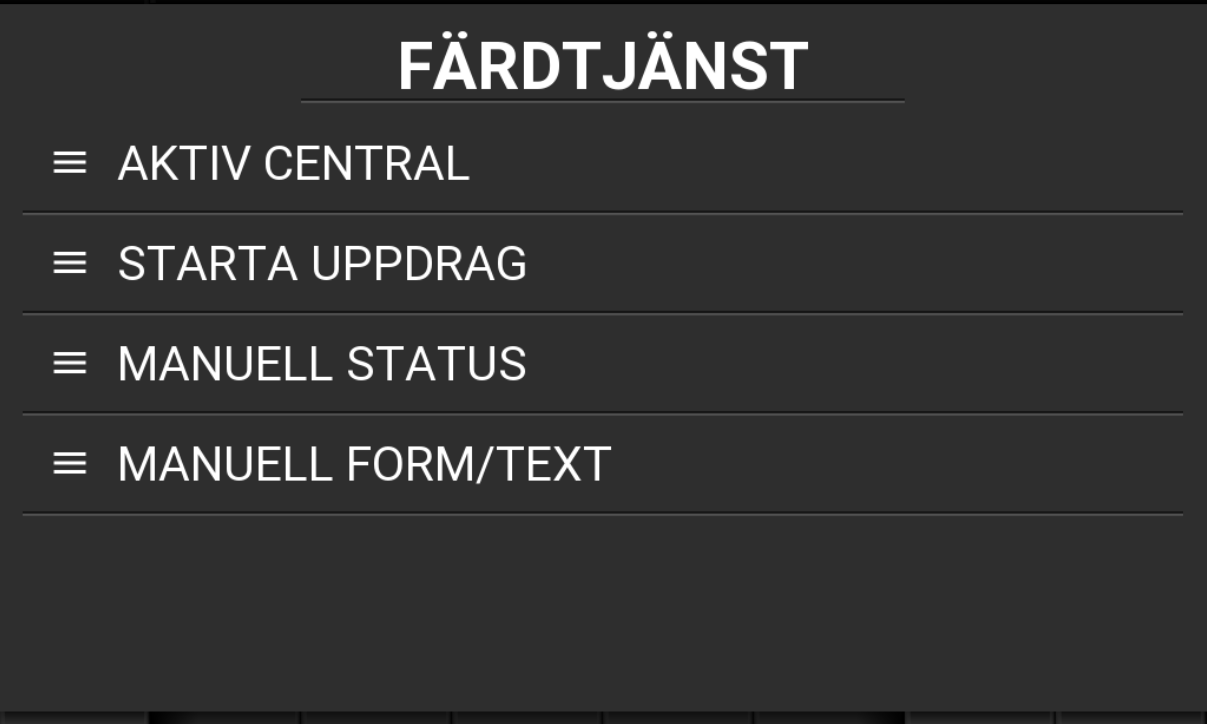Open the AKTIV CENTRAL menu item
The width and height of the screenshot is (1216, 724).
click(x=293, y=164)
